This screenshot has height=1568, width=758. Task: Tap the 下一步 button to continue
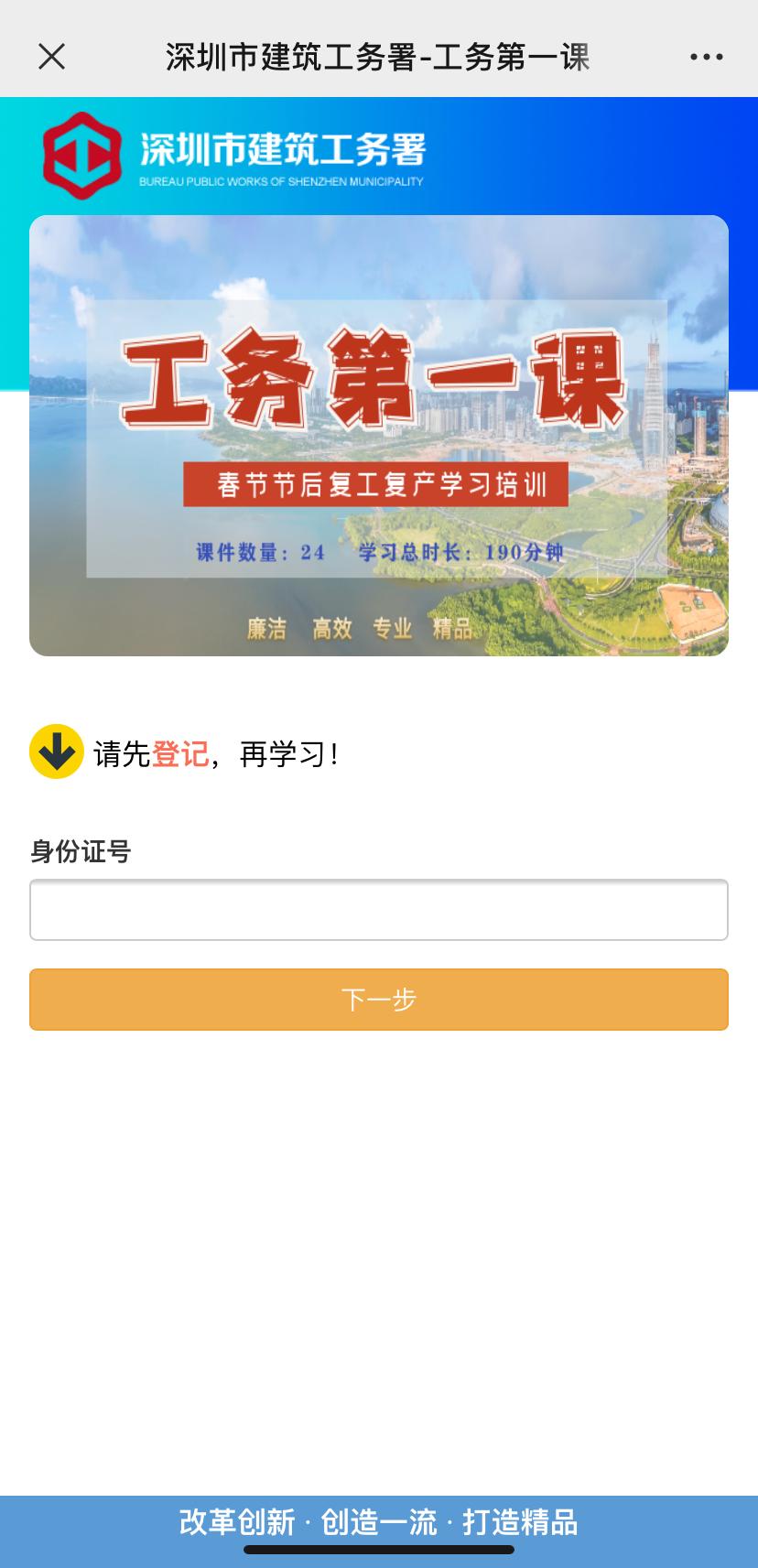click(x=378, y=1000)
